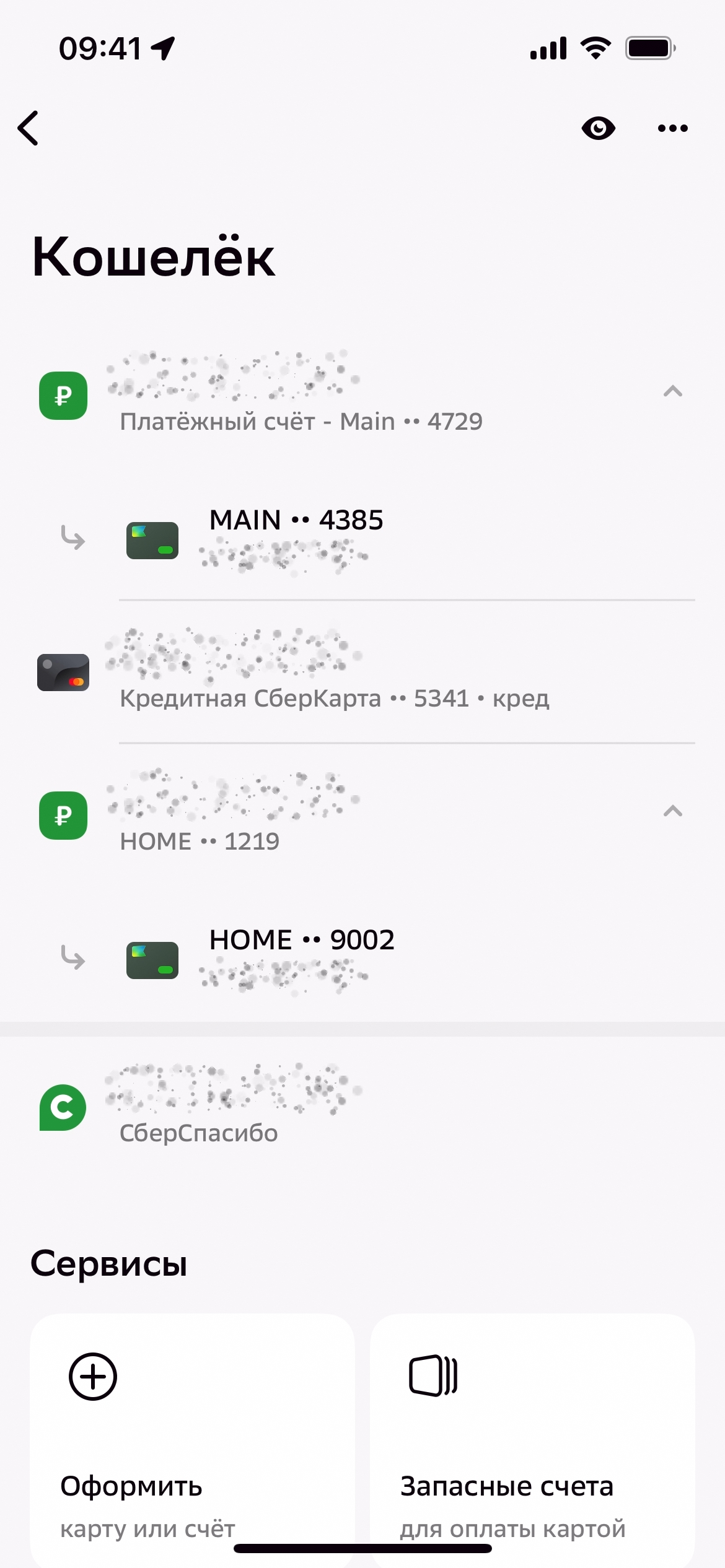This screenshot has width=725, height=1568.
Task: Select Оформить карту или счёт
Action: (192, 1443)
